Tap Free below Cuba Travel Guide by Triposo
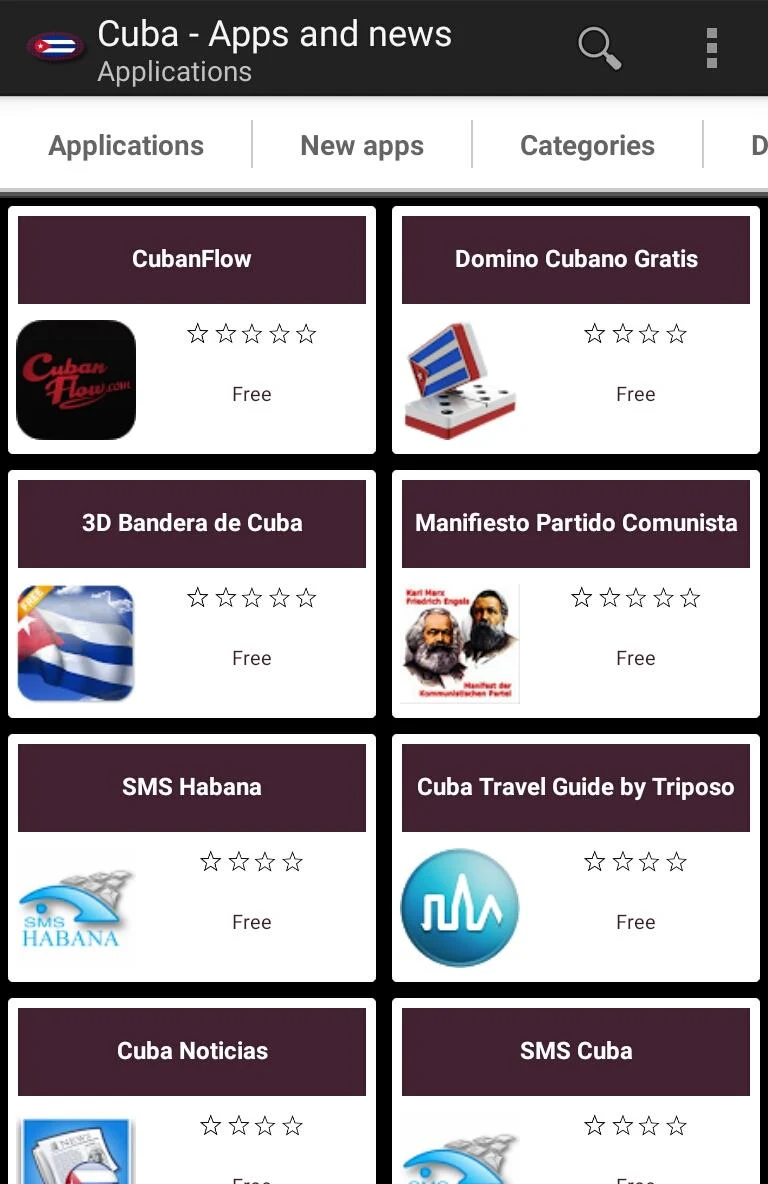The image size is (768, 1184). click(636, 921)
